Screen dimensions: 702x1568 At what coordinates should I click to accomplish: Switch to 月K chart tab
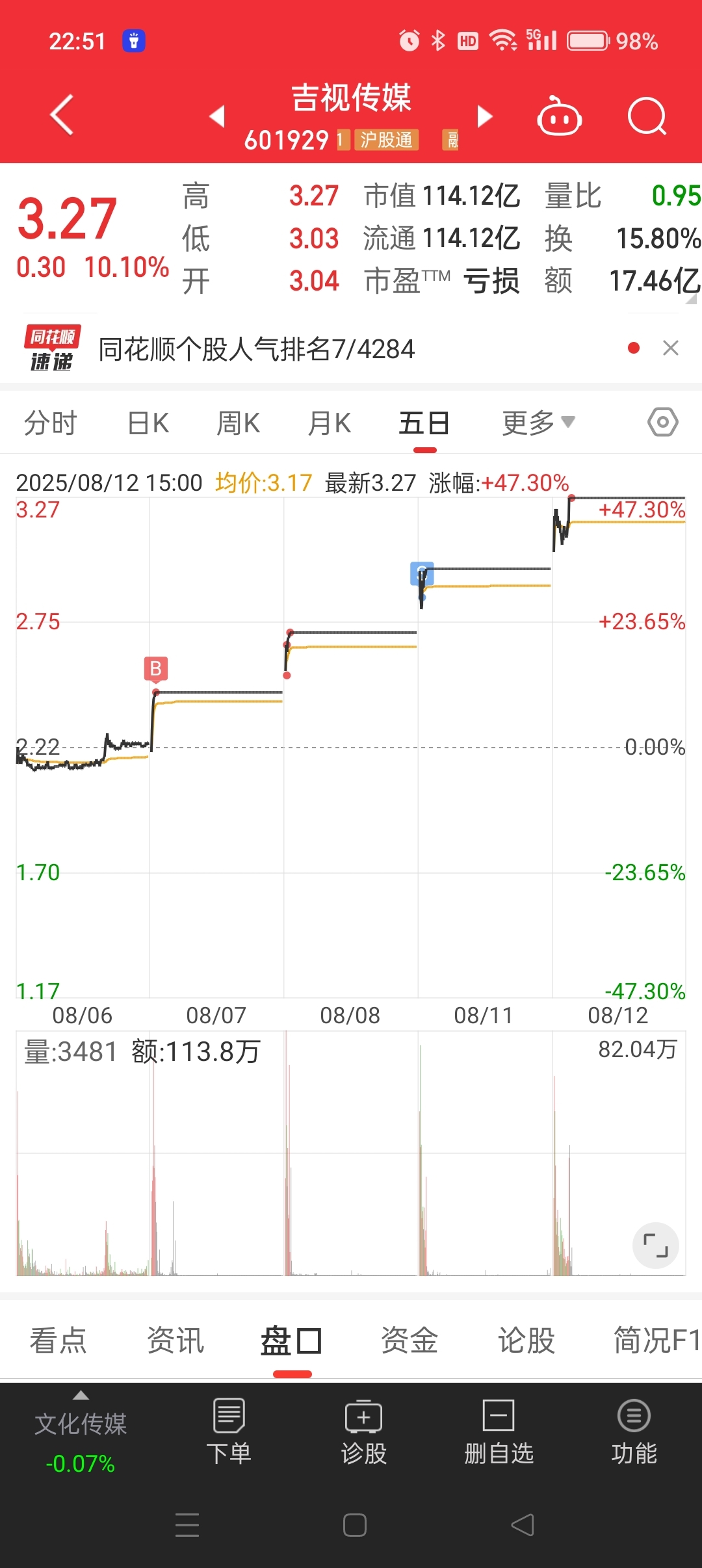coord(330,423)
